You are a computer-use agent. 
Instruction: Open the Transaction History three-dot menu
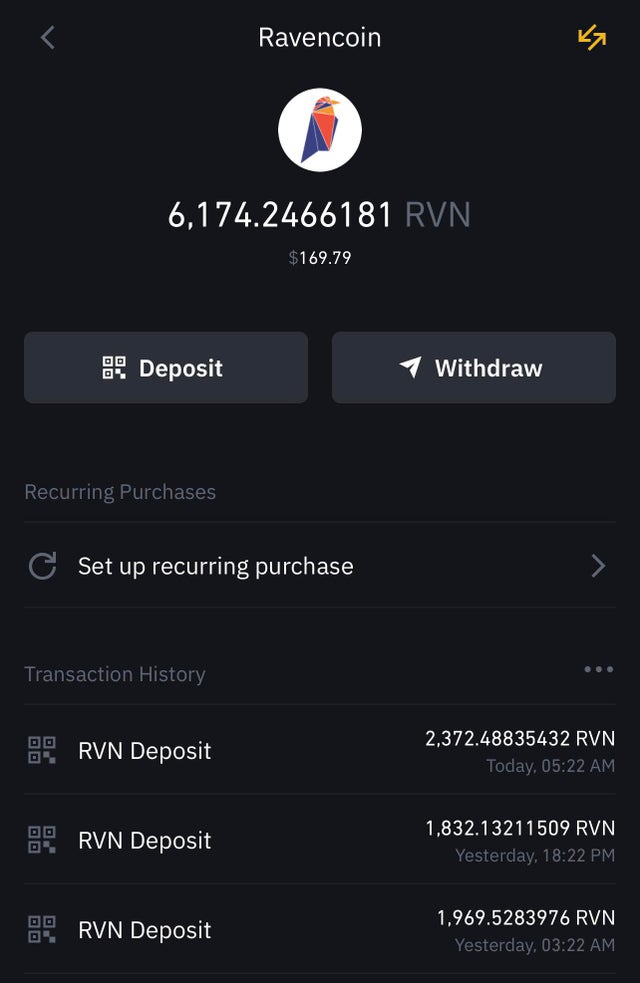598,670
